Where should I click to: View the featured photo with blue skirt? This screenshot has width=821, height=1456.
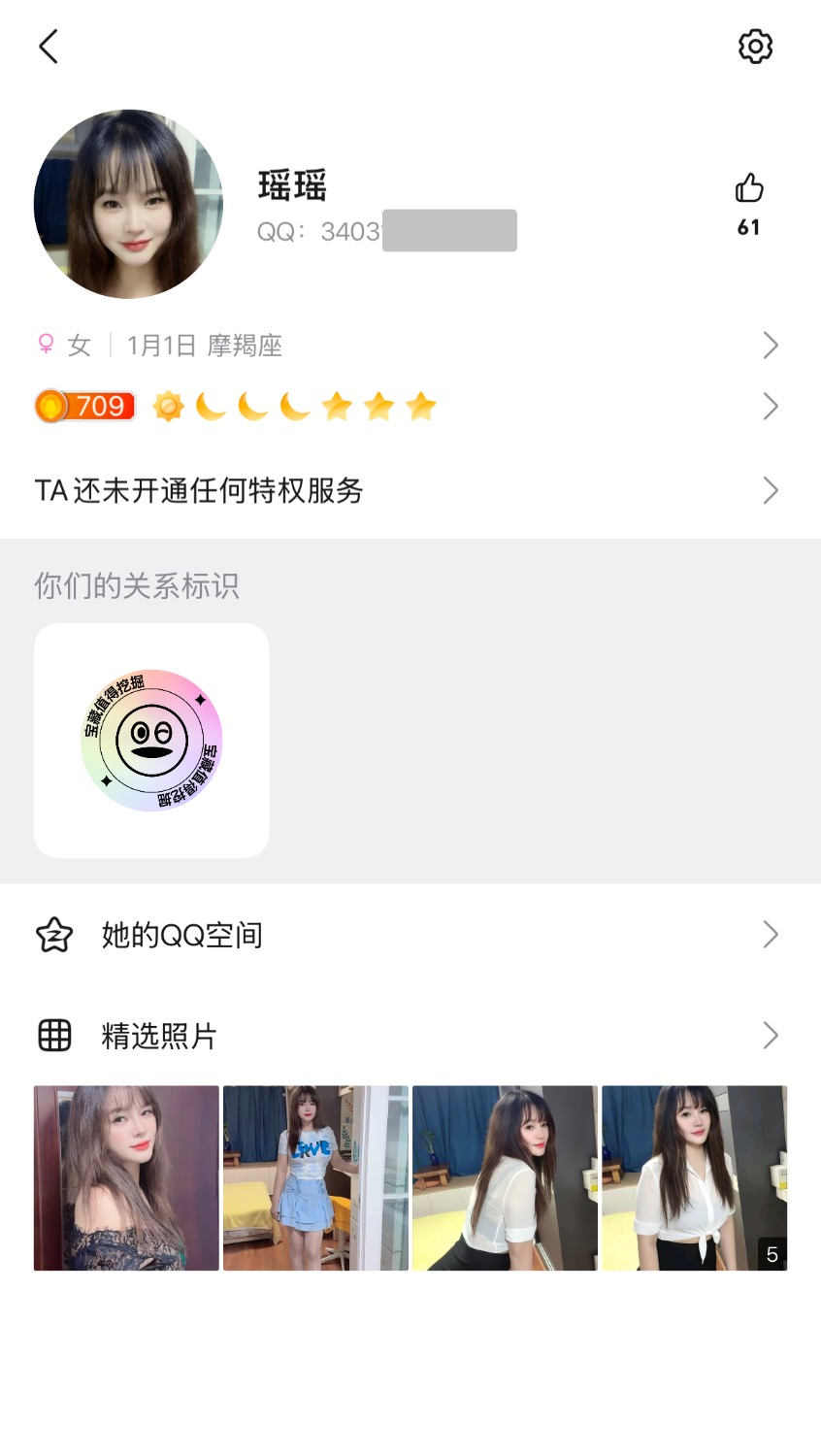(315, 1177)
